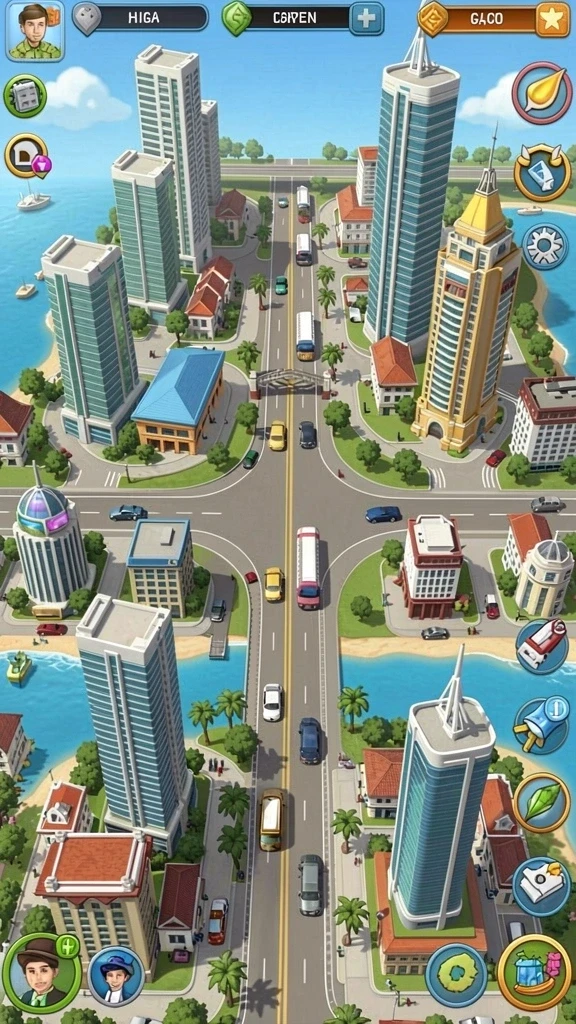Image resolution: width=576 pixels, height=1024 pixels.
Task: Open the player avatar profile
Action: coord(35,30)
